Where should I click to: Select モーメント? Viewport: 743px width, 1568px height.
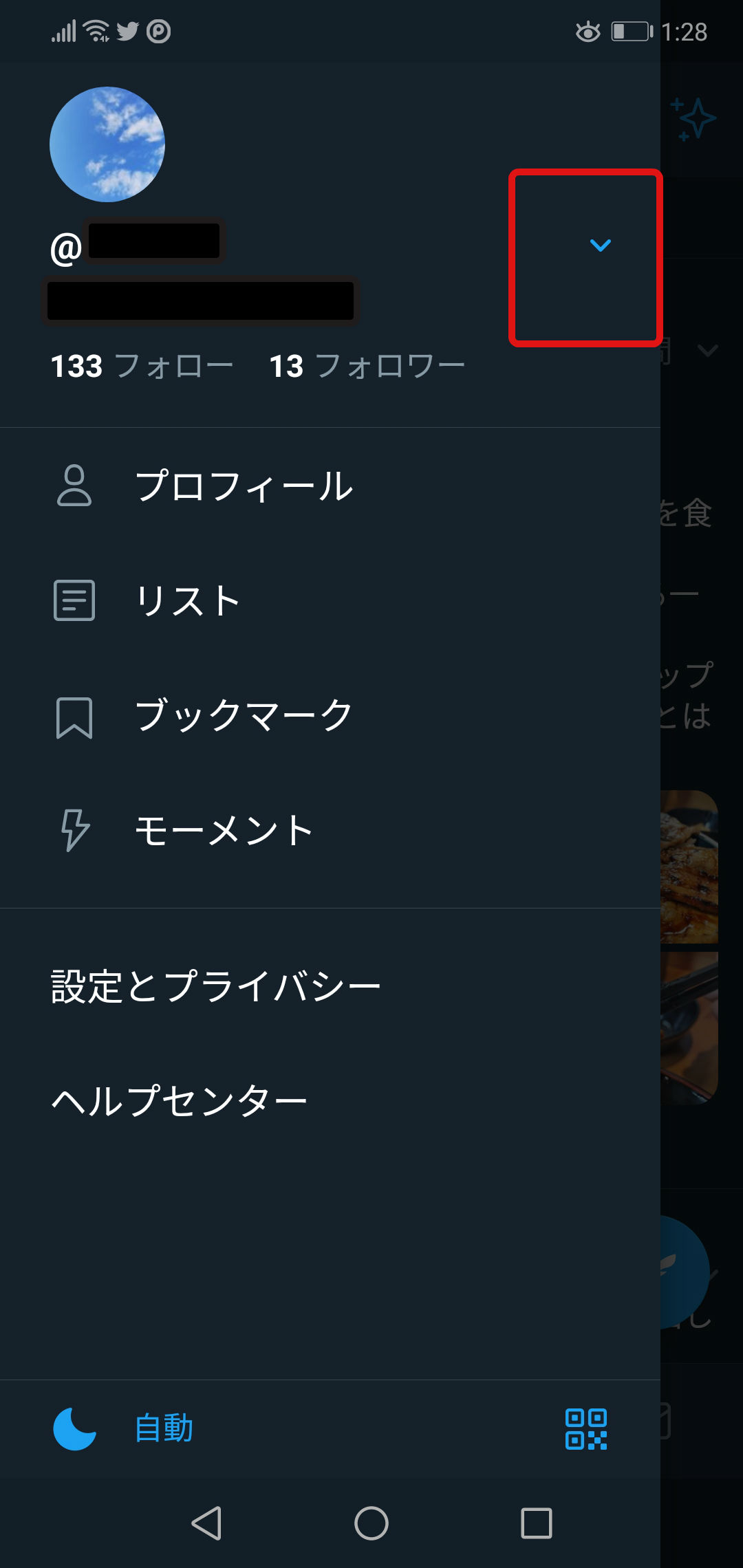tap(330, 830)
